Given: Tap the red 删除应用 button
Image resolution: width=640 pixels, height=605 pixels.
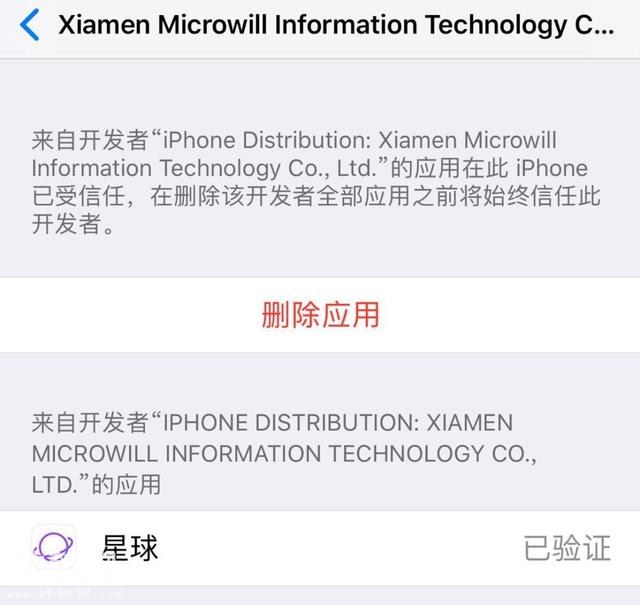Looking at the screenshot, I should click(x=320, y=315).
